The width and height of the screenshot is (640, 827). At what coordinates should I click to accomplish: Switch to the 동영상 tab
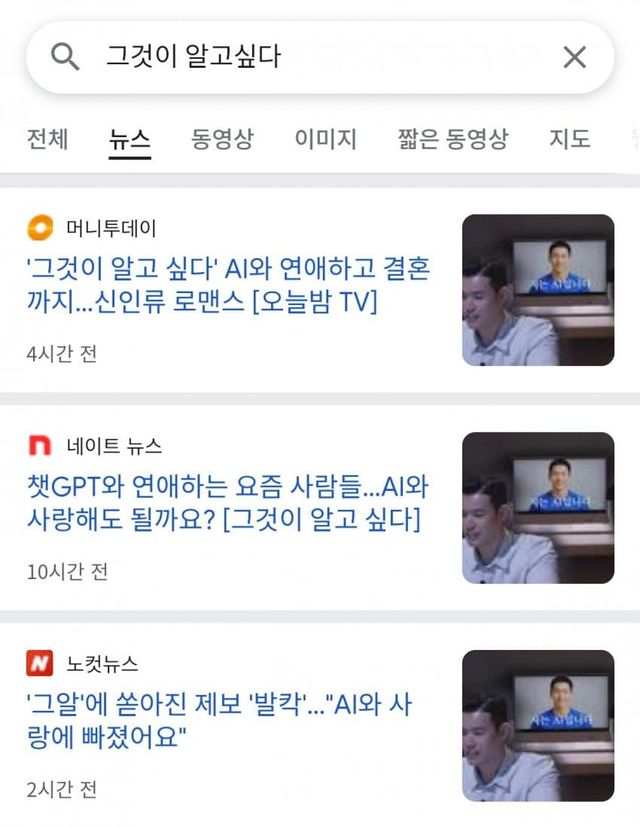click(x=222, y=139)
